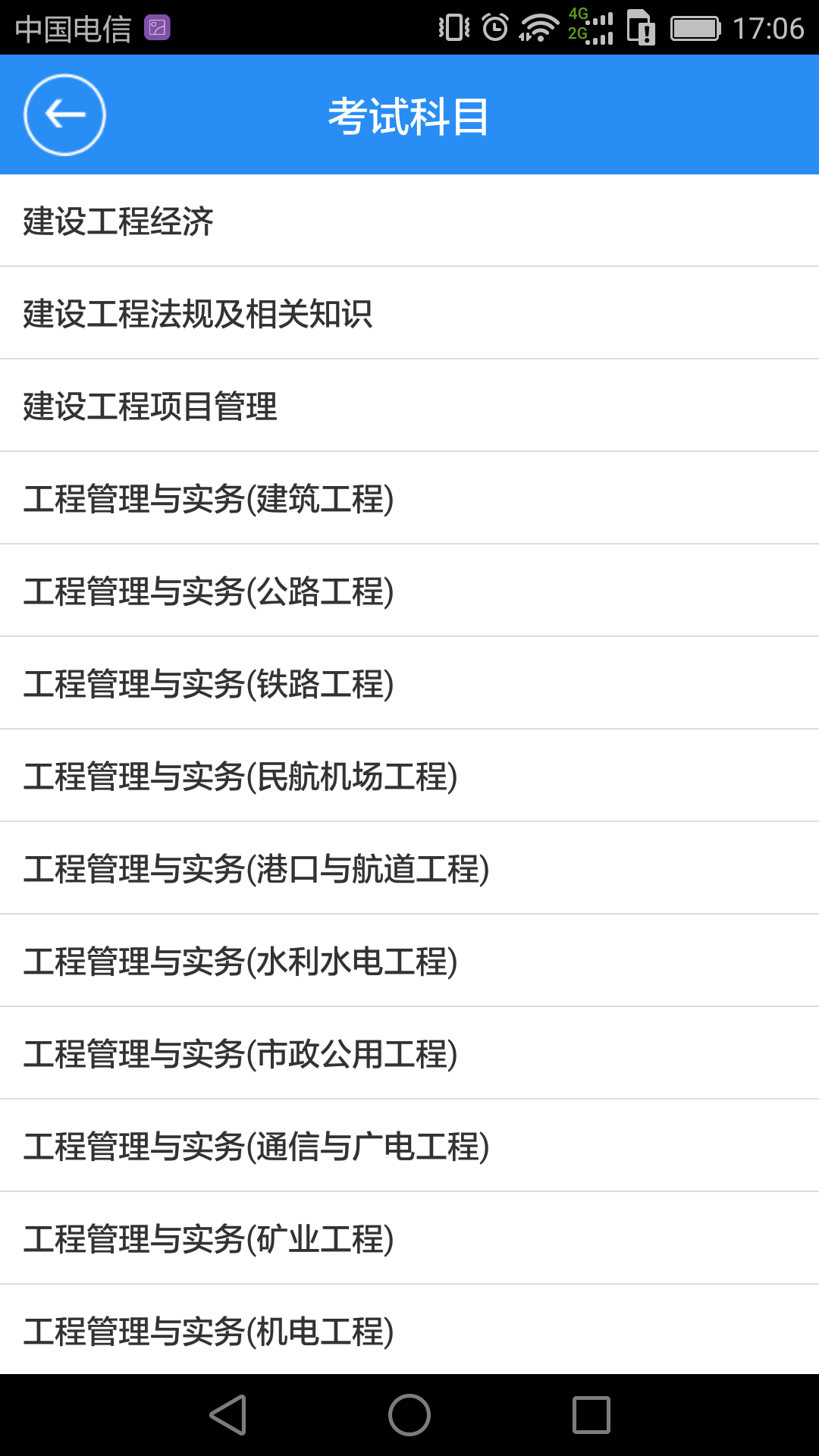This screenshot has width=819, height=1456.
Task: Select 工程管理与实务(民航机场工程)
Action: click(x=409, y=776)
